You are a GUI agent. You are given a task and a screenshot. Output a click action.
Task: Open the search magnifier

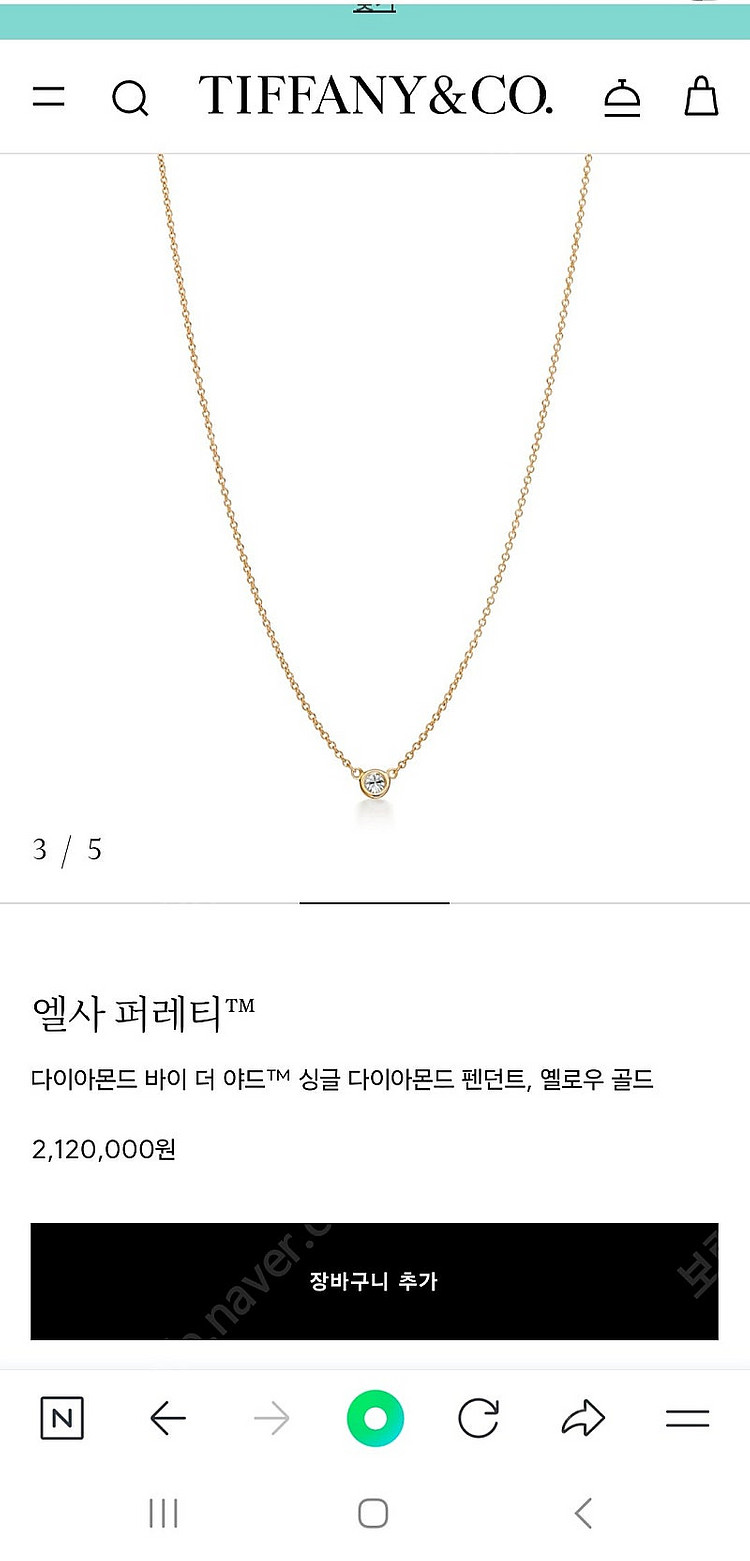[x=129, y=96]
